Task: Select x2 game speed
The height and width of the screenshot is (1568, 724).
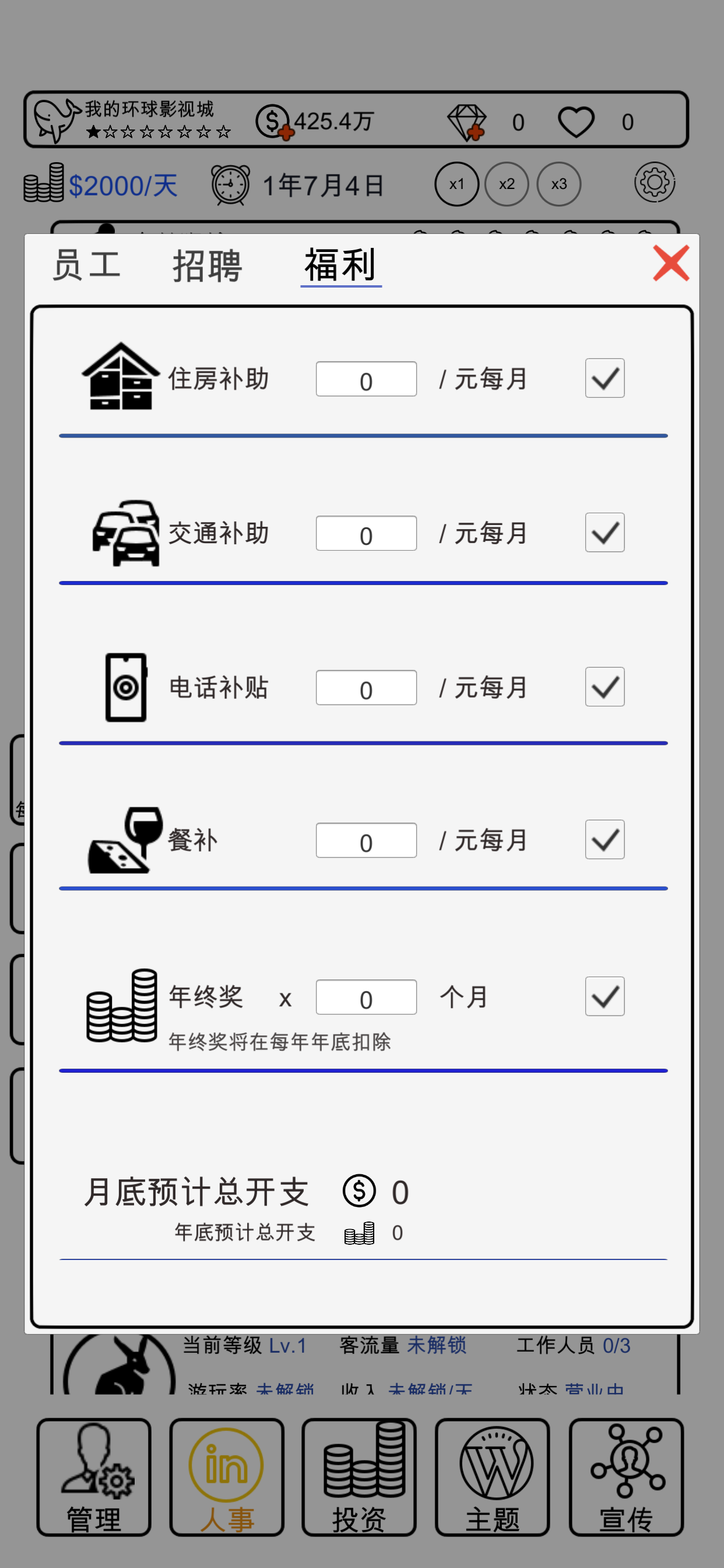Action: tap(507, 184)
